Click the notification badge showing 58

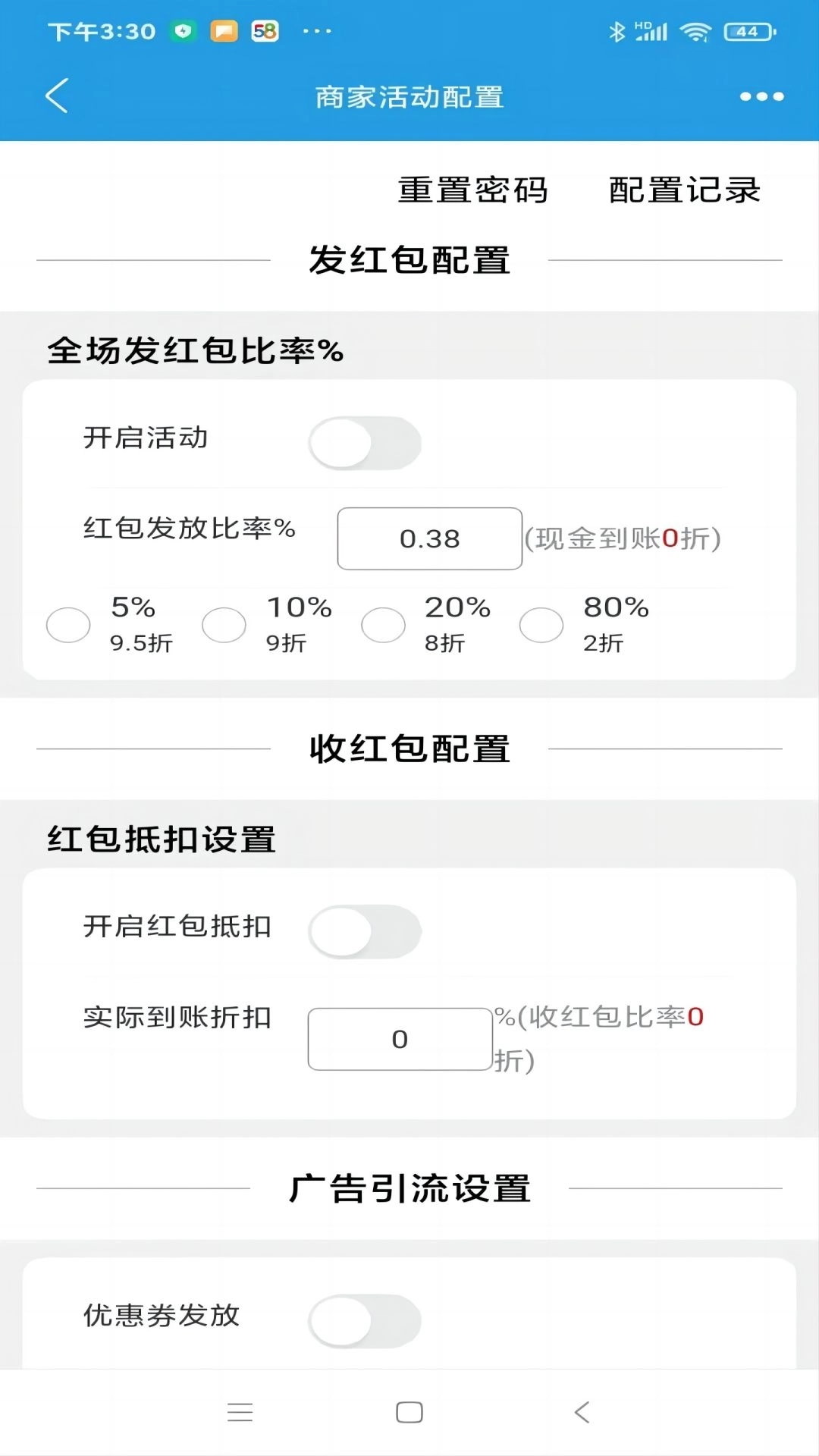click(265, 32)
